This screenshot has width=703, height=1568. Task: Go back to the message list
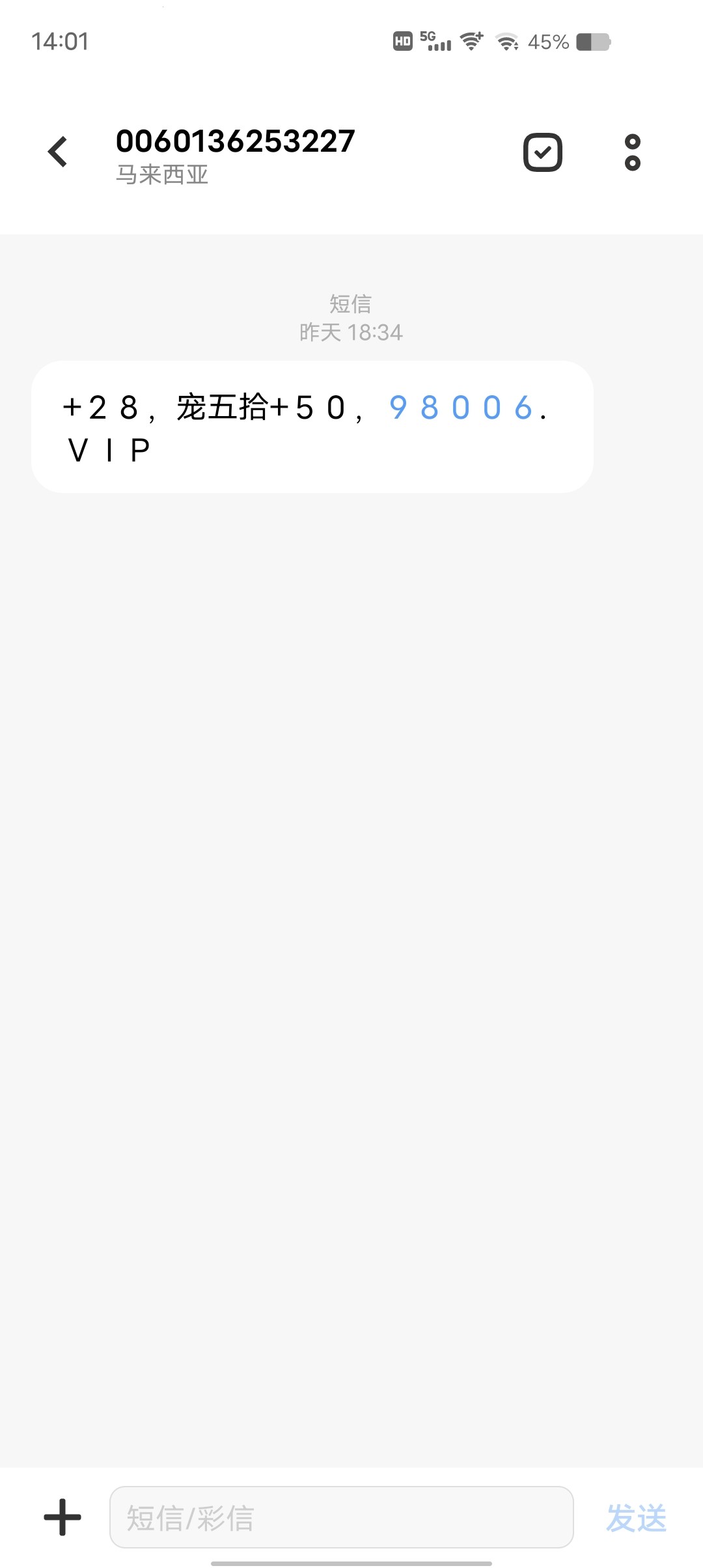[58, 152]
